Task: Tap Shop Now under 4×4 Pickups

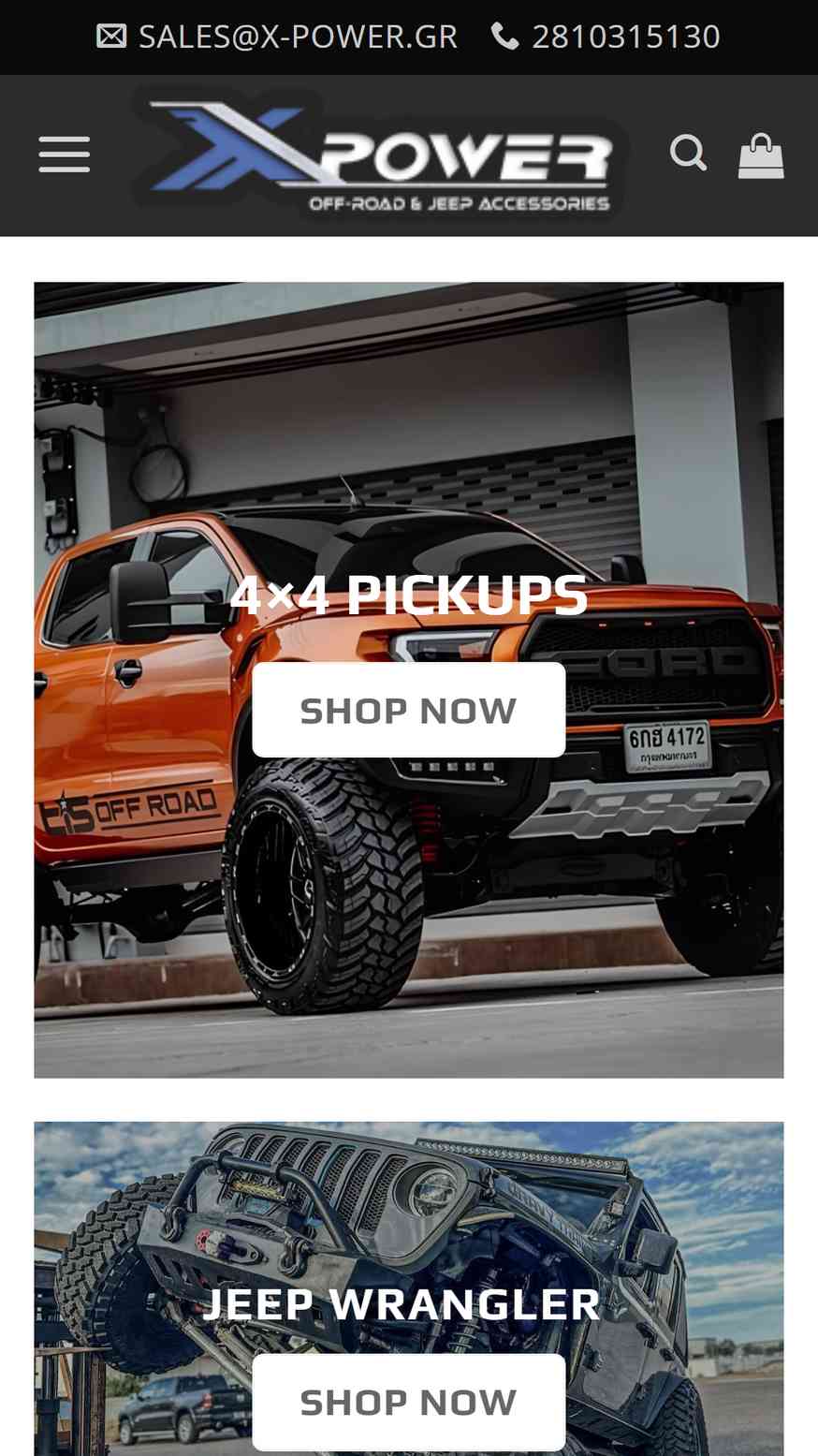Action: (x=409, y=710)
